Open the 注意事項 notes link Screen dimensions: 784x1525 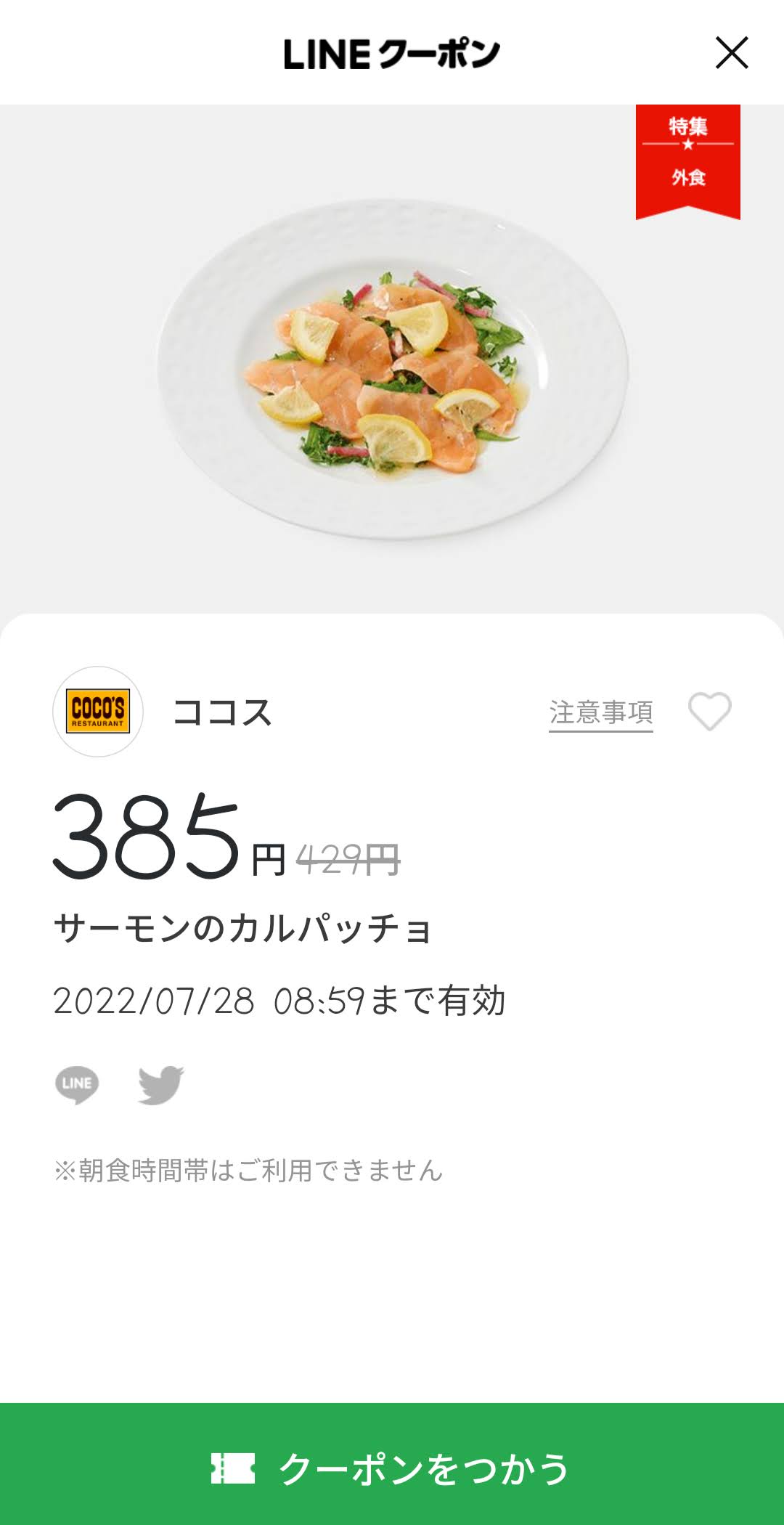coord(601,713)
